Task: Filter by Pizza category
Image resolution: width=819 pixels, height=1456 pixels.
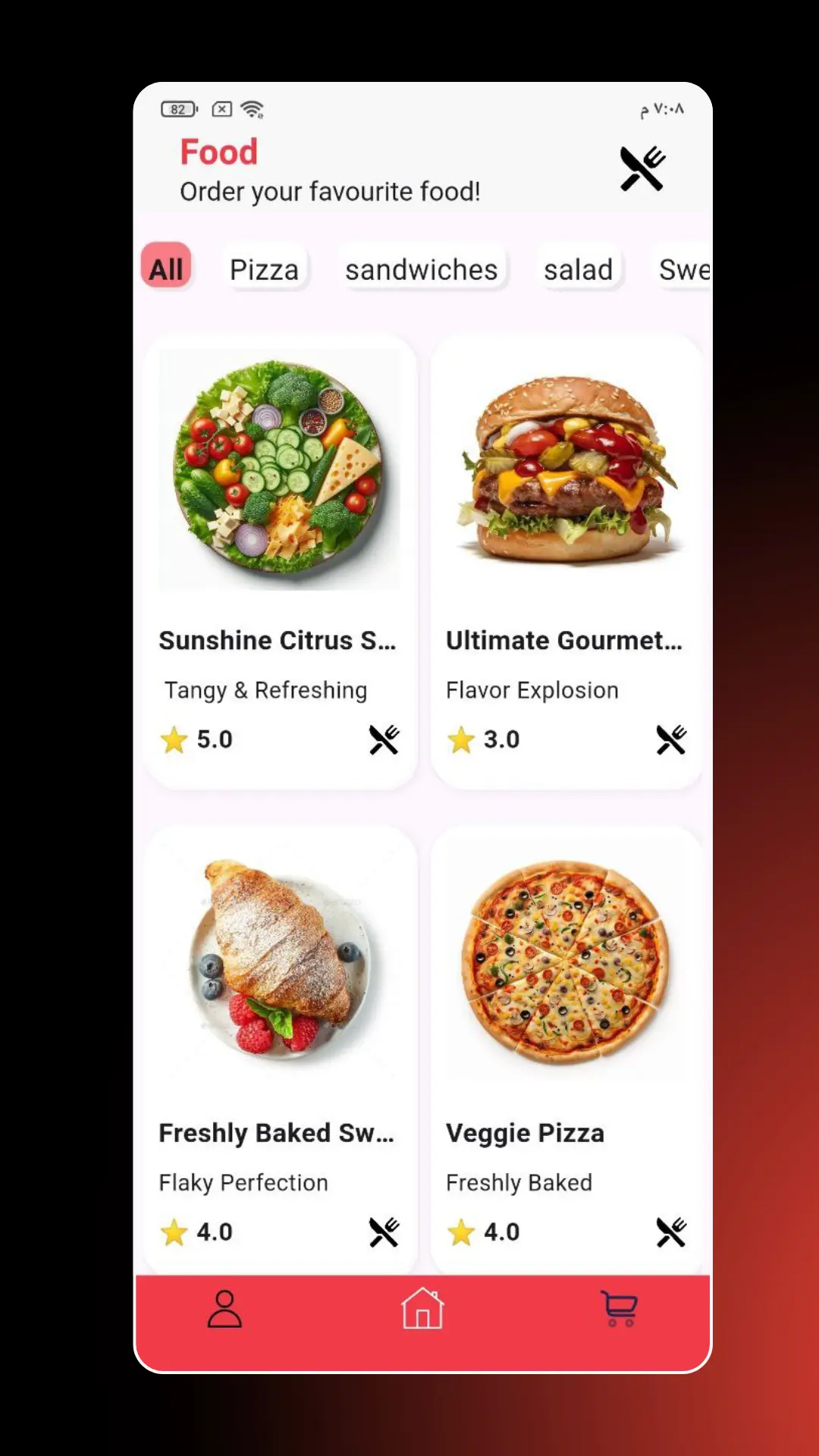Action: [264, 269]
